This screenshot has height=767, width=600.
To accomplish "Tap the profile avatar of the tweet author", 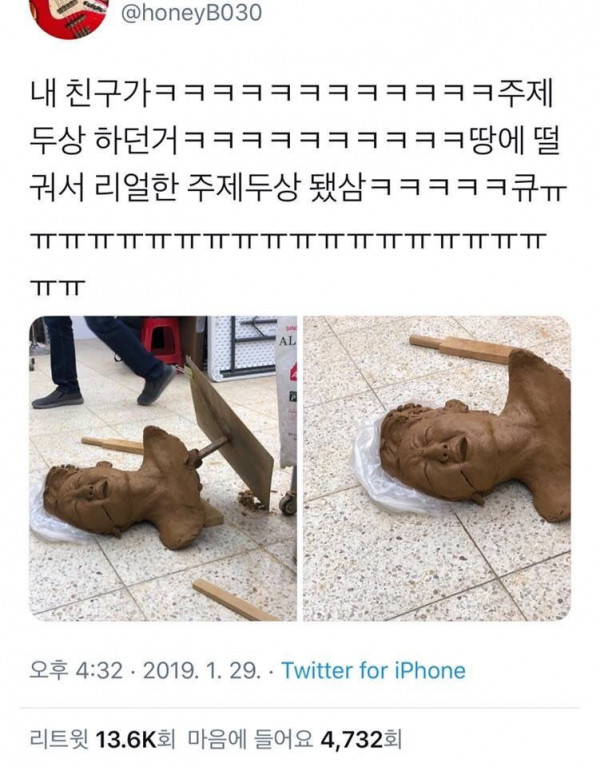I will point(70,14).
